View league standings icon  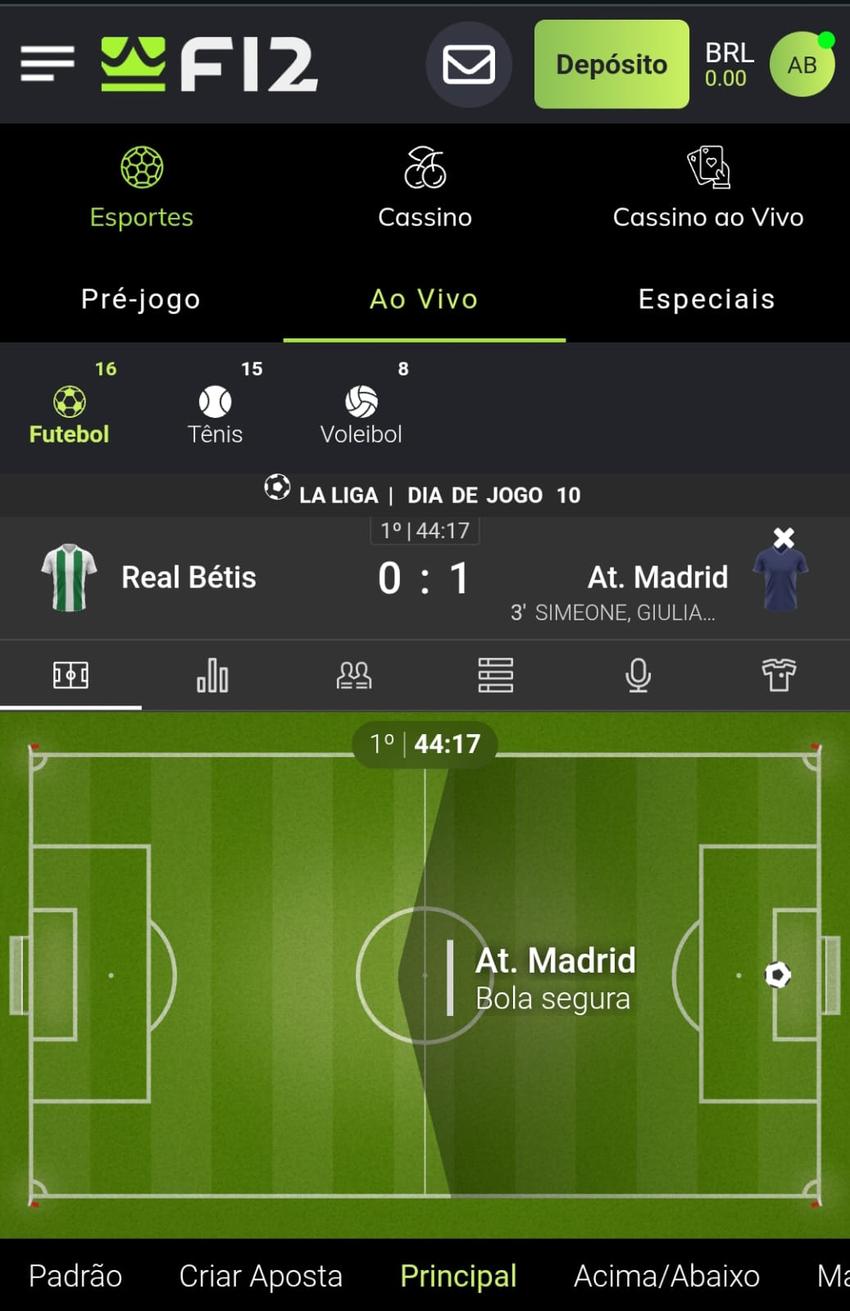(496, 675)
